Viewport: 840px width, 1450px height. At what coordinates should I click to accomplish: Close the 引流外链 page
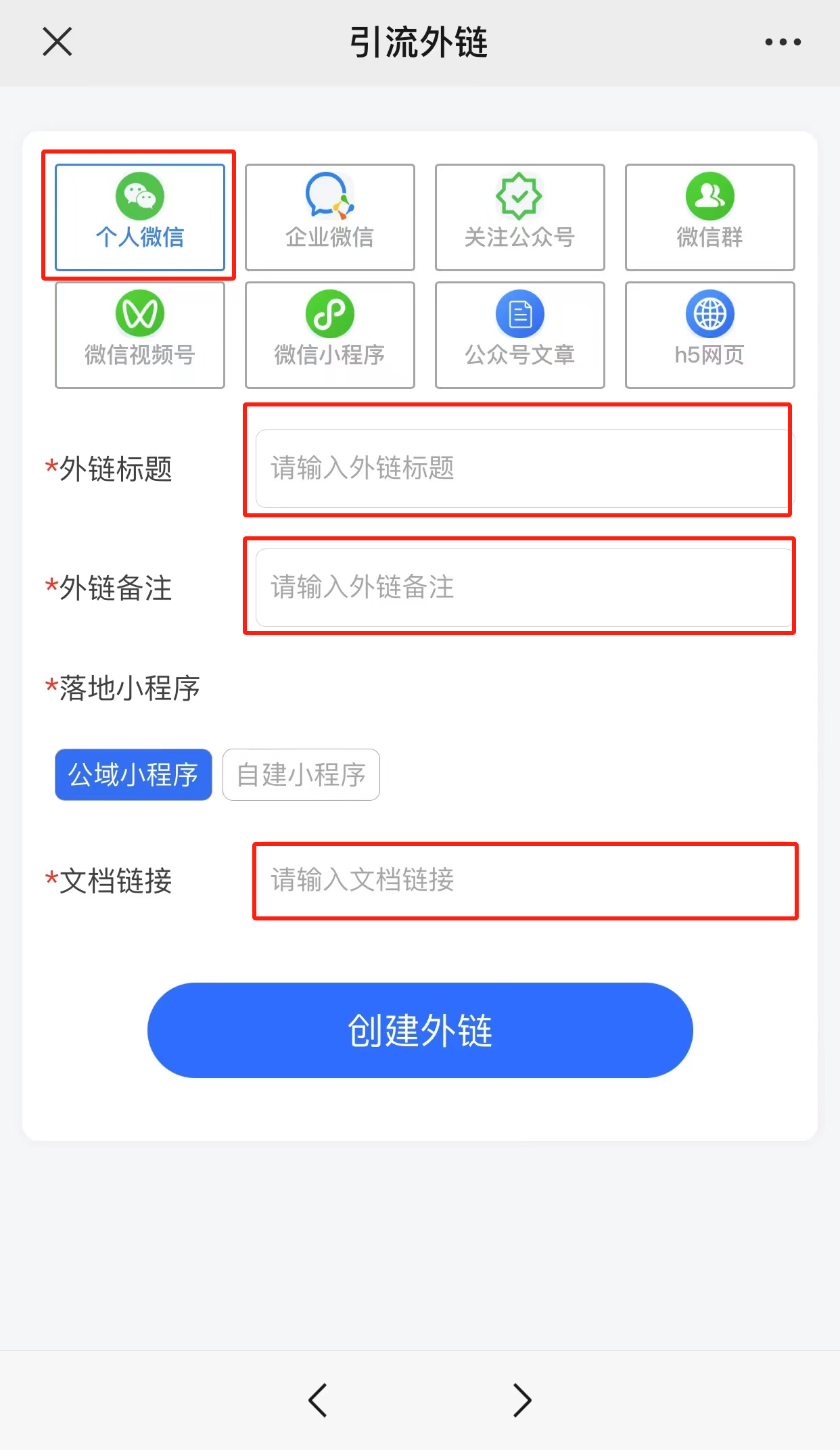(x=57, y=42)
